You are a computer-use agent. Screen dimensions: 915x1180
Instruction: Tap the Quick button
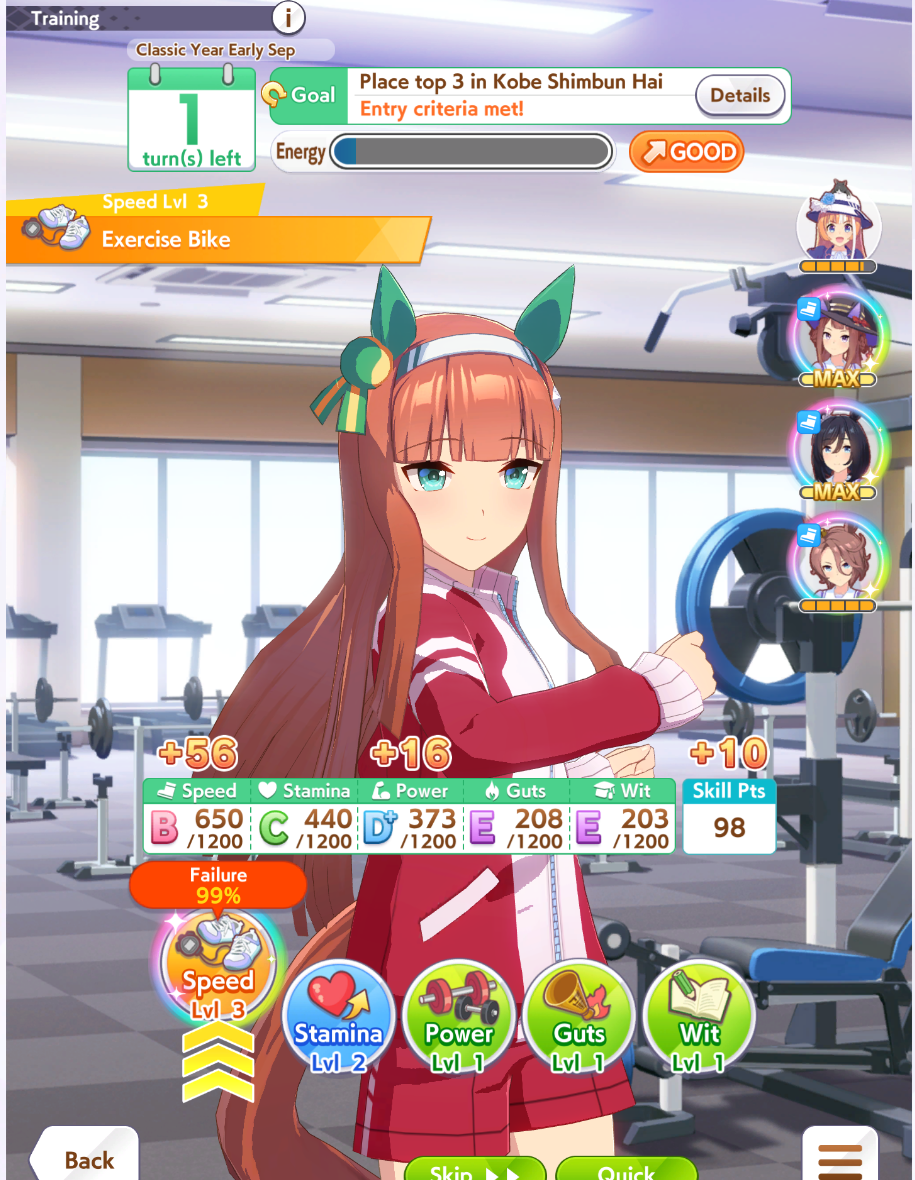[626, 1170]
